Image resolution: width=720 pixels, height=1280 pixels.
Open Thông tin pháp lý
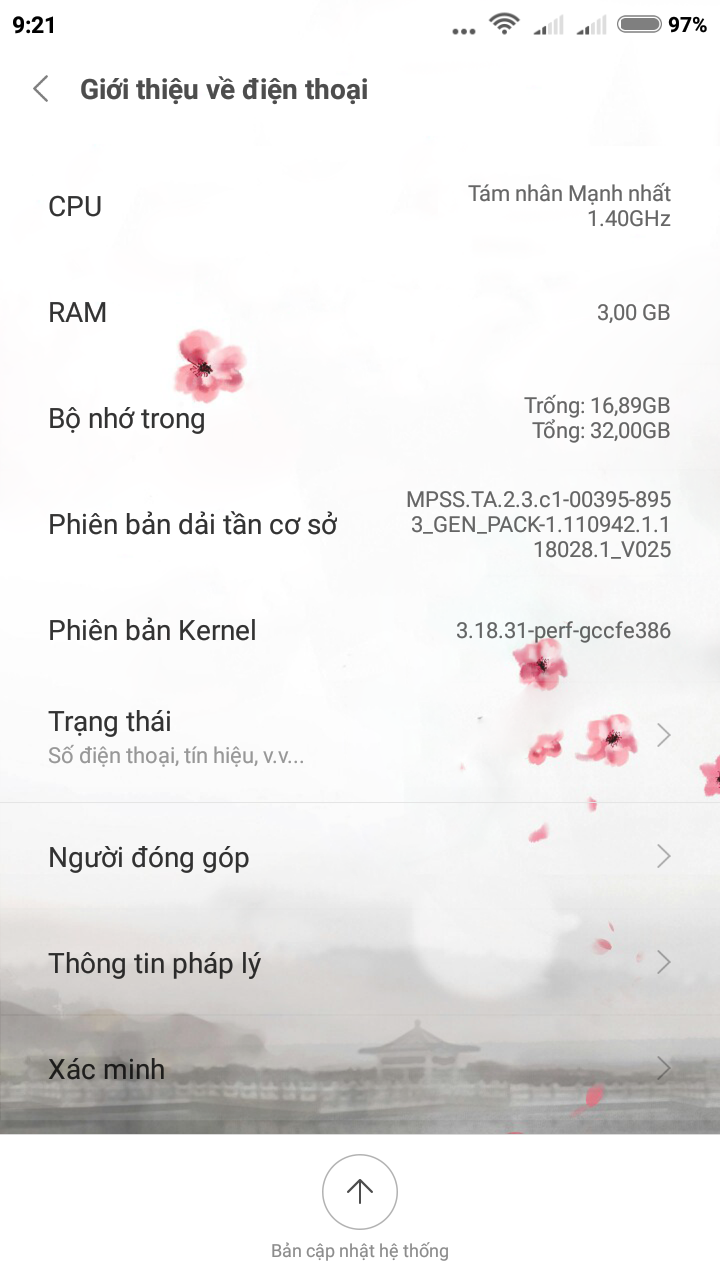click(360, 963)
